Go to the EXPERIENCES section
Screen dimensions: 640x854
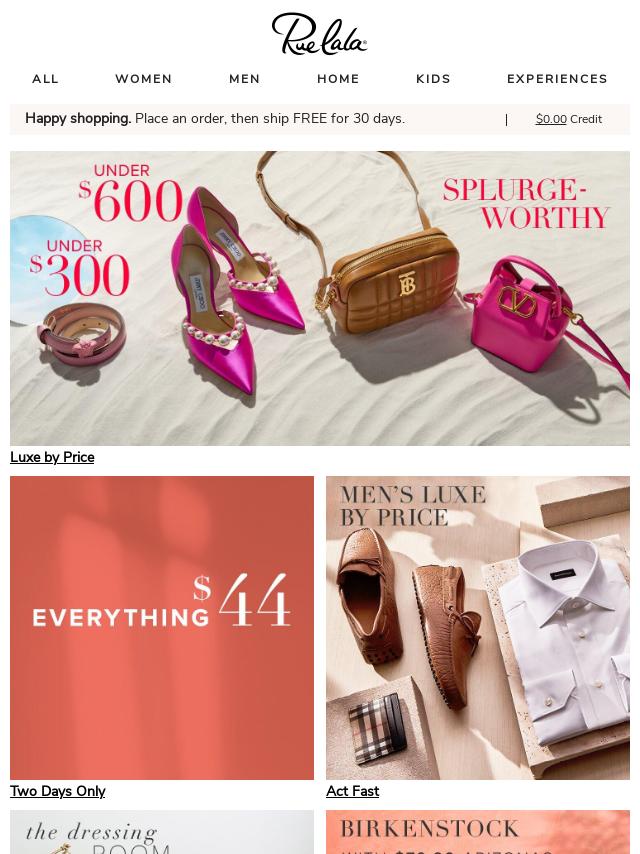coord(557,79)
